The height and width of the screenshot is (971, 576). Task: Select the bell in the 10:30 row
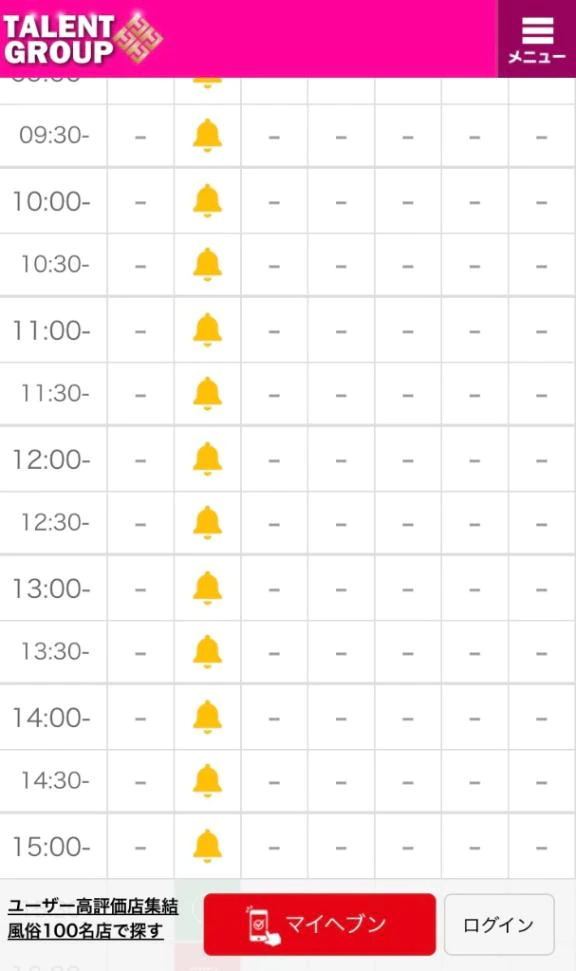click(x=207, y=264)
